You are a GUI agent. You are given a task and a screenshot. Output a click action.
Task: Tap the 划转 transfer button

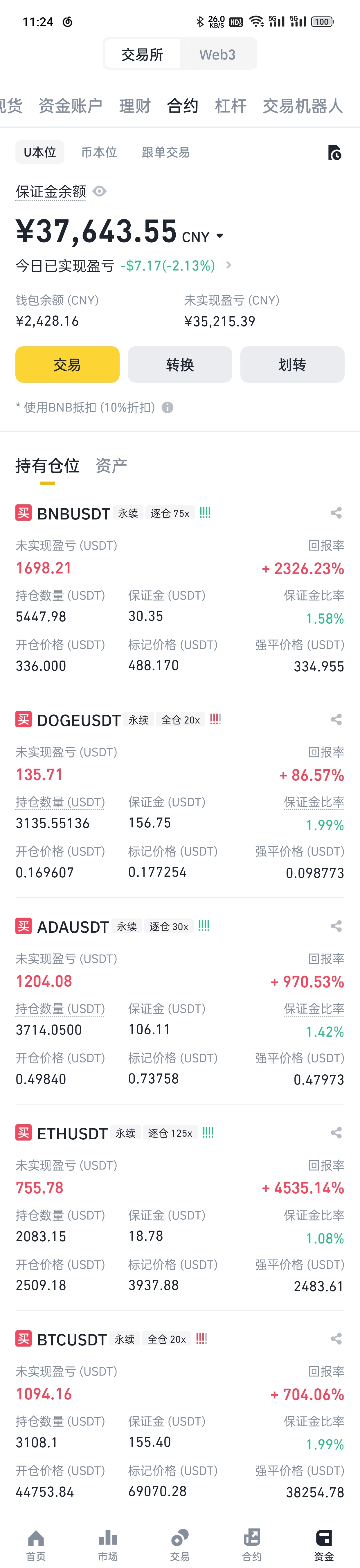(292, 365)
